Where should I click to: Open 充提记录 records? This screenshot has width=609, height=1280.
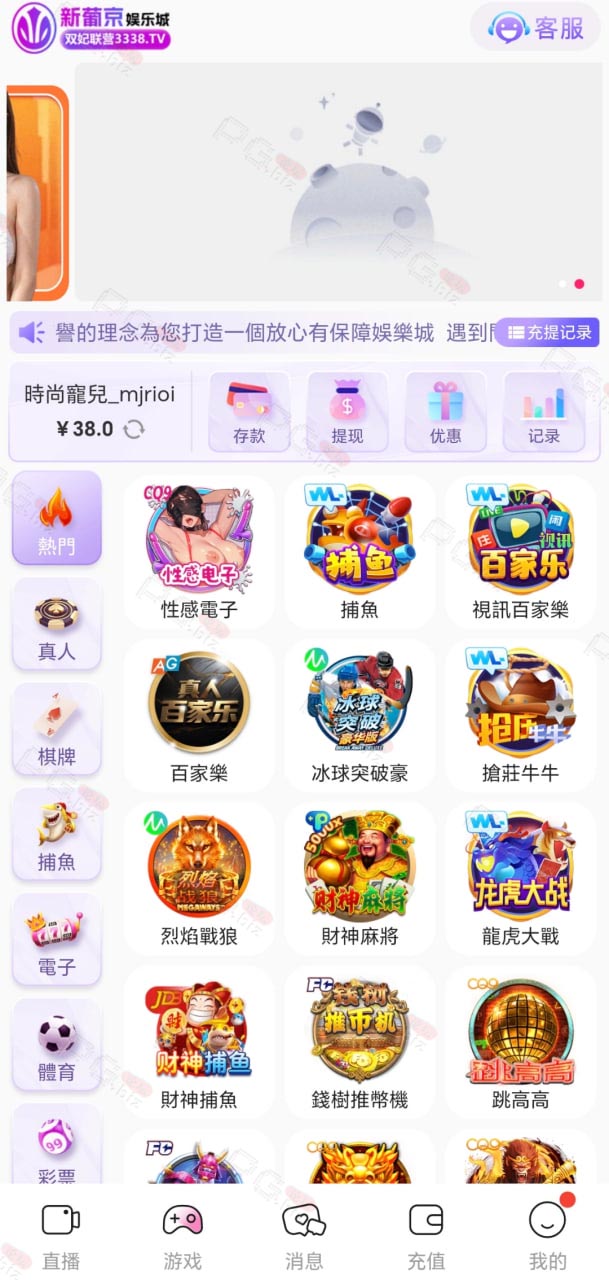click(547, 333)
